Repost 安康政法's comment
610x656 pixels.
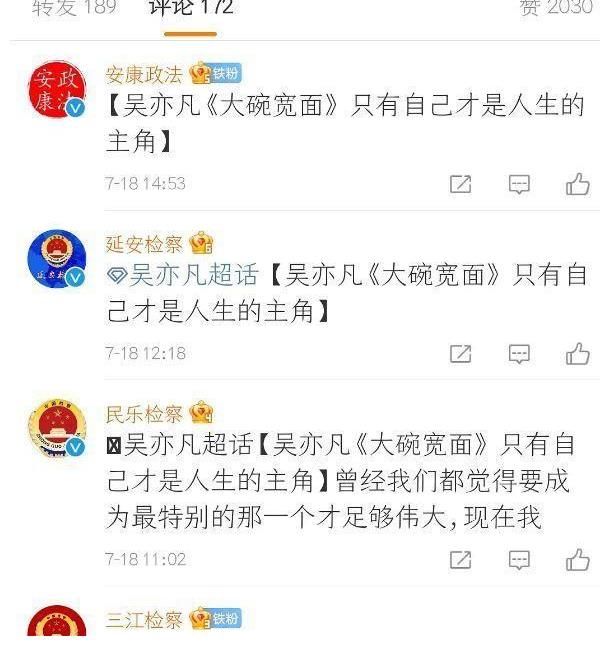[460, 184]
